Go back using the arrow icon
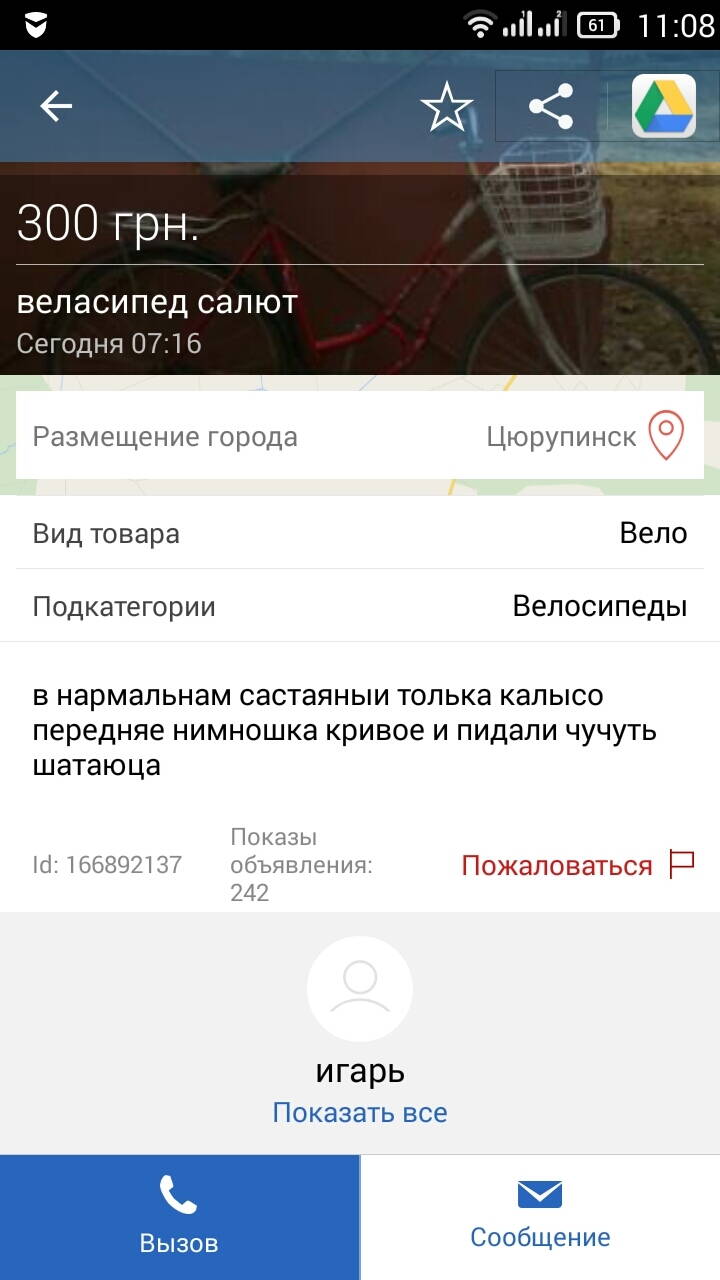Viewport: 720px width, 1280px height. (x=56, y=106)
